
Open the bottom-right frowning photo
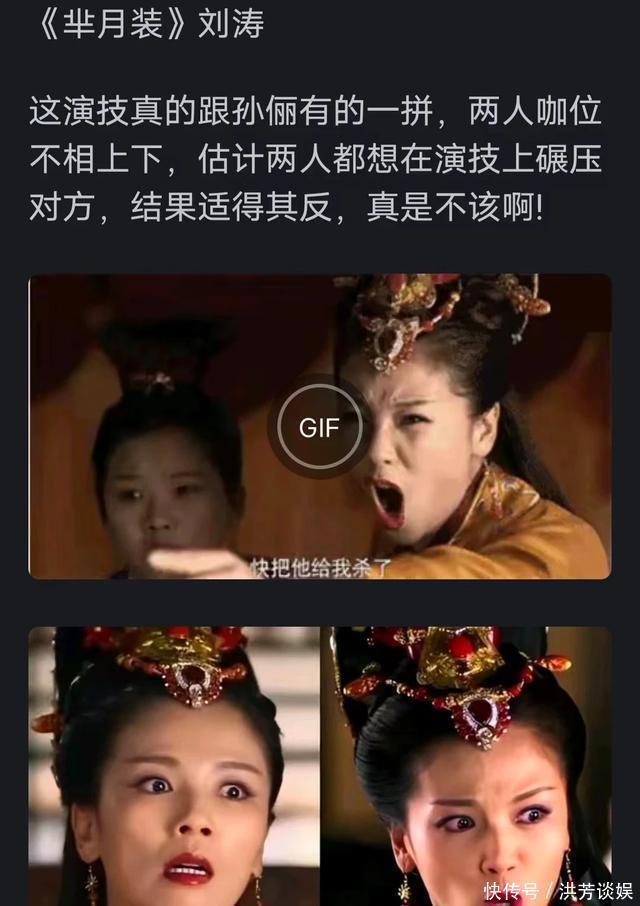[x=467, y=765]
